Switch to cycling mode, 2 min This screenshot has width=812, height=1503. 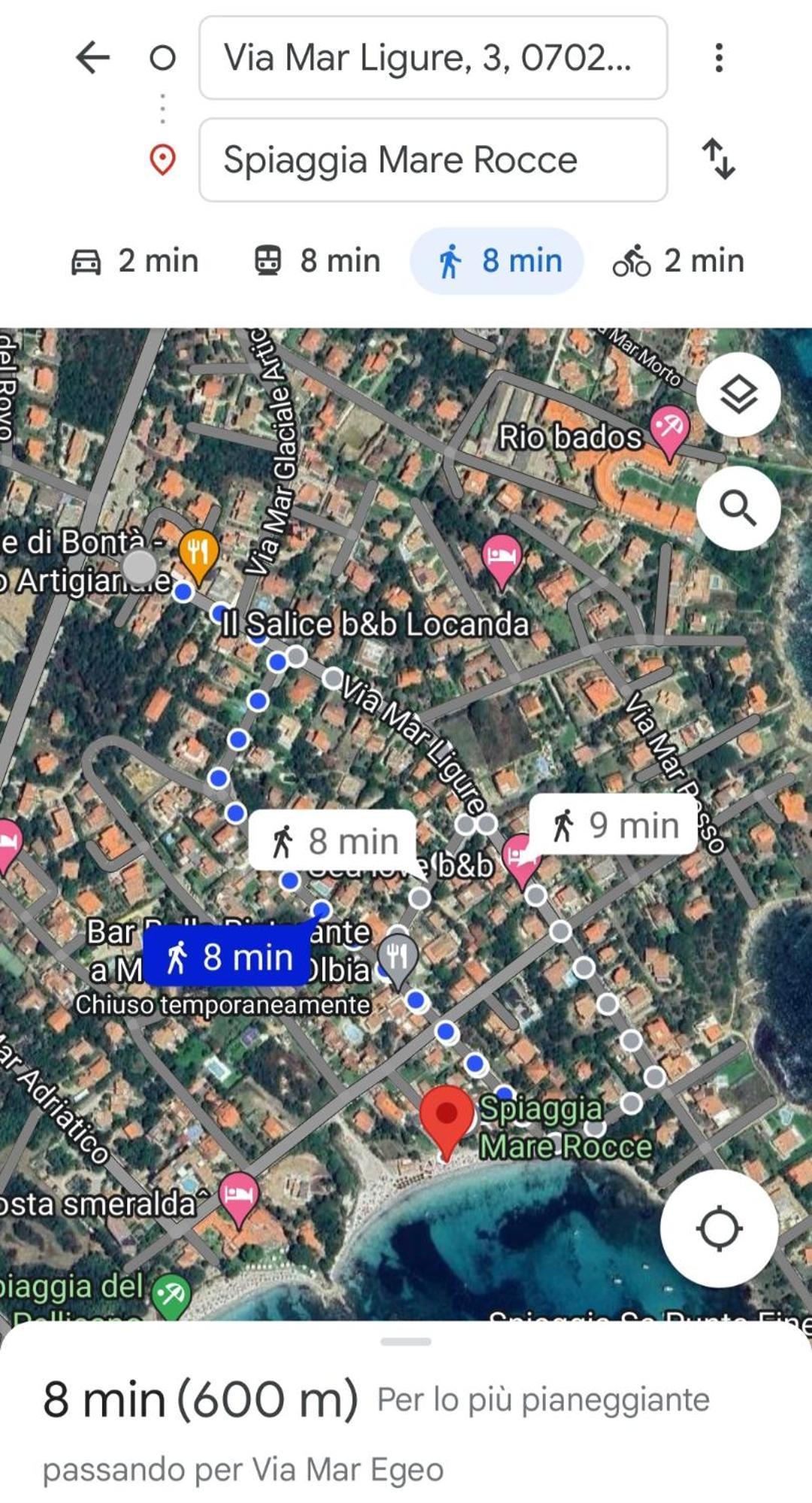point(679,261)
